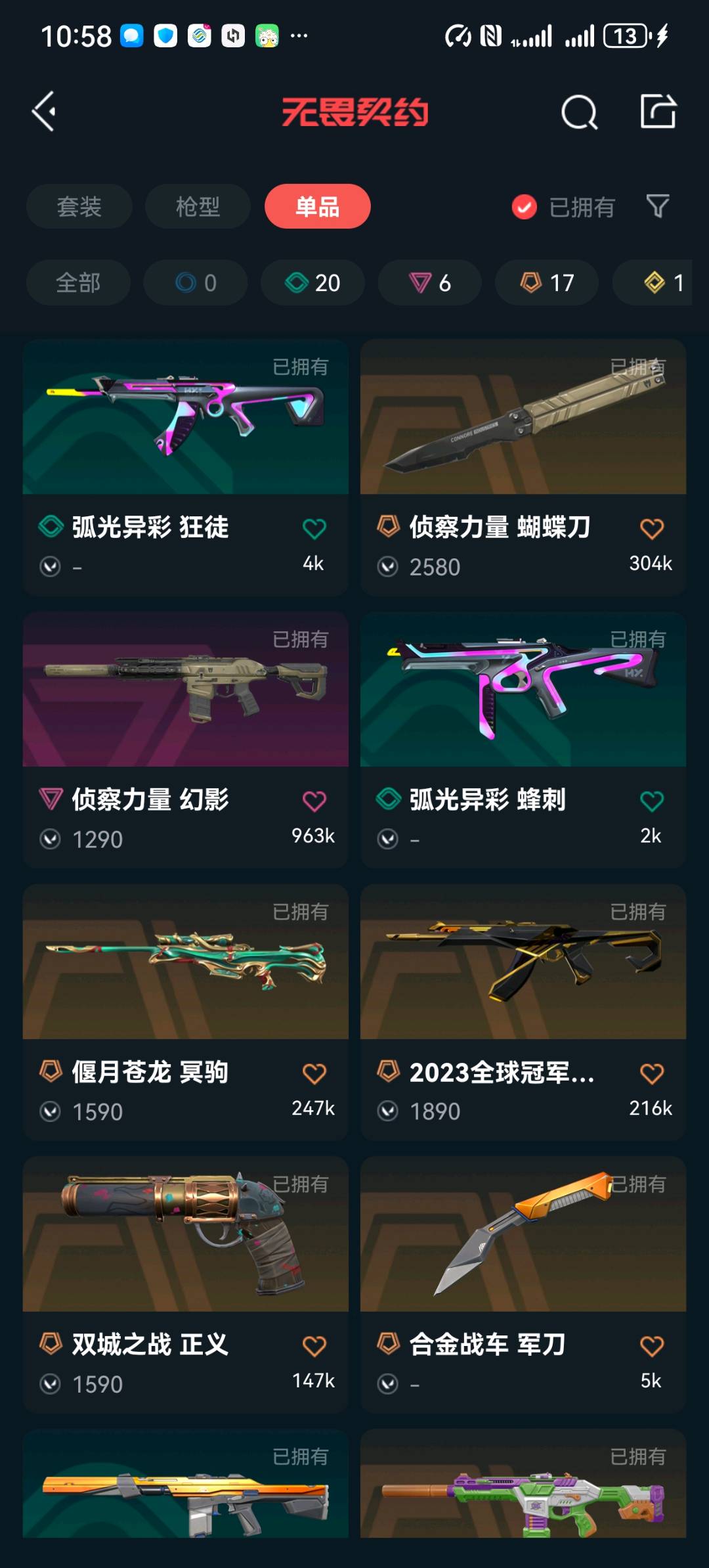The image size is (709, 1568).
Task: Open the search icon in the header
Action: (579, 112)
